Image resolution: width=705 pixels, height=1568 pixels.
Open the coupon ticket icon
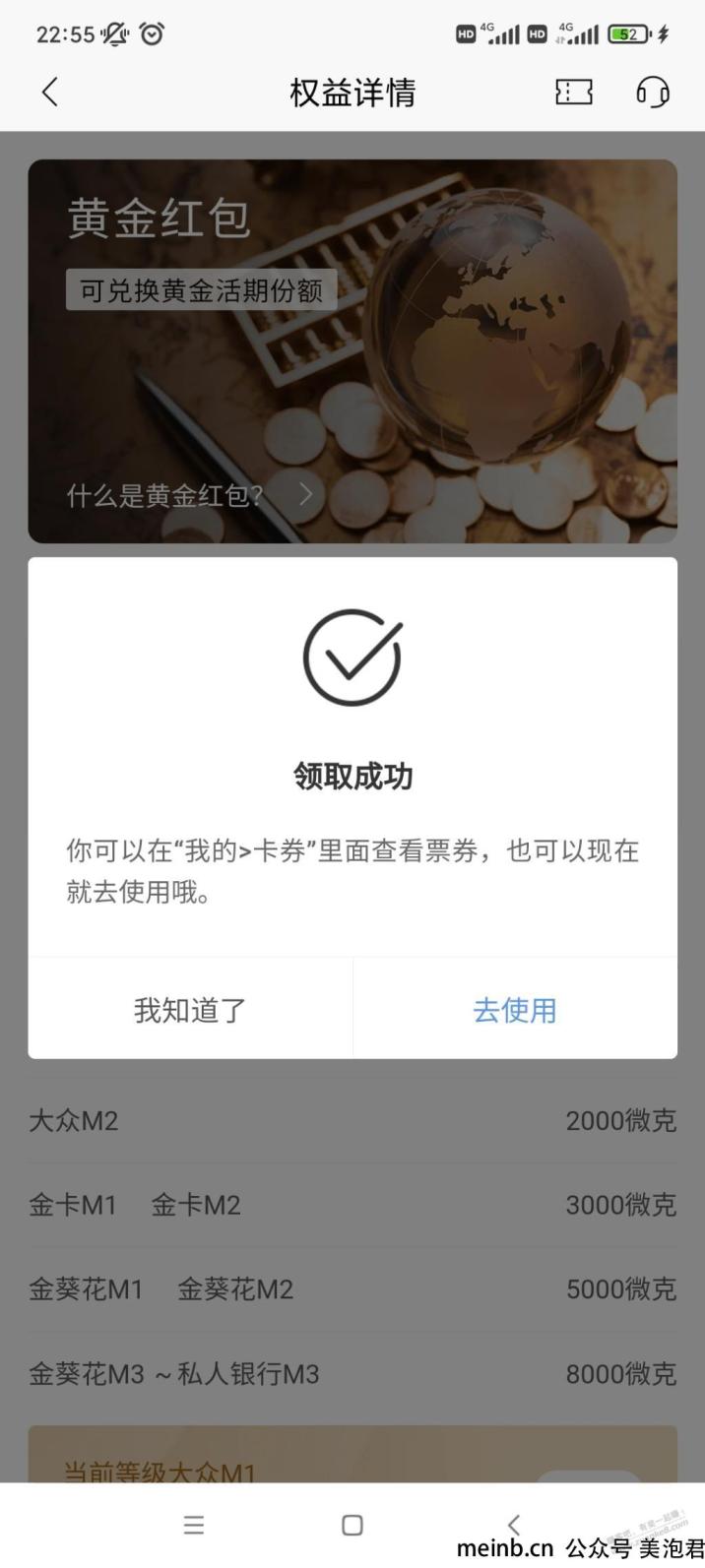pyautogui.click(x=573, y=93)
